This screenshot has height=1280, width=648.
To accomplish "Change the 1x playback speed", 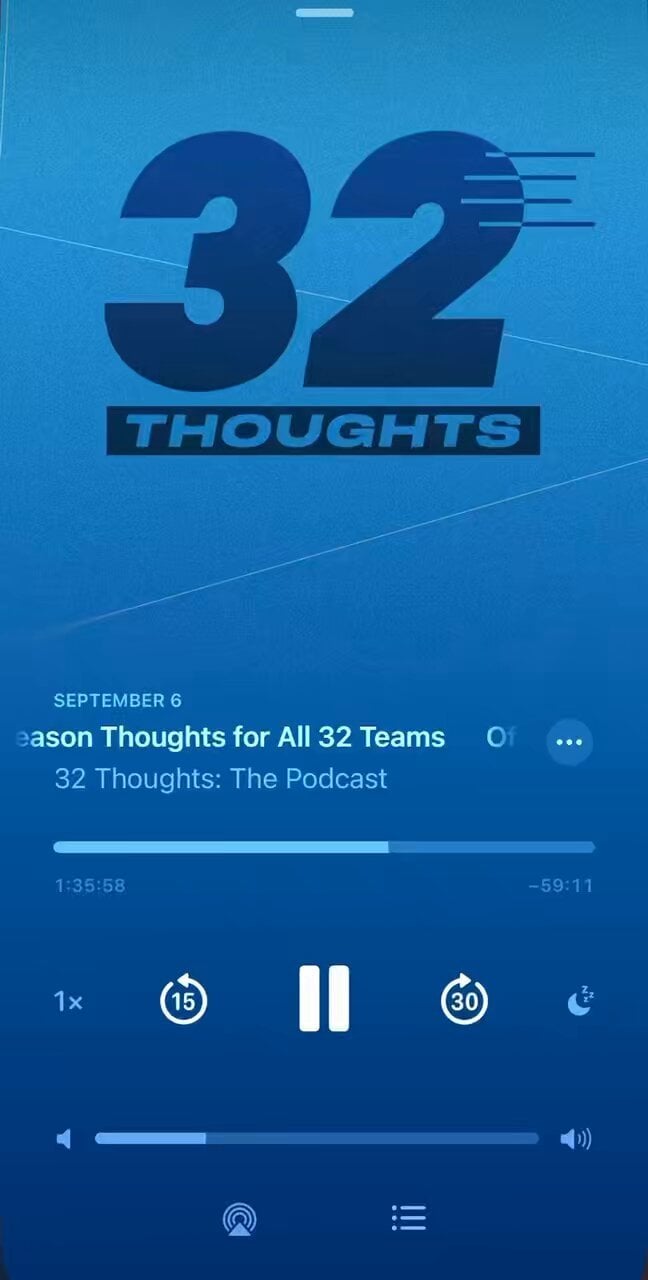I will click(x=68, y=1001).
